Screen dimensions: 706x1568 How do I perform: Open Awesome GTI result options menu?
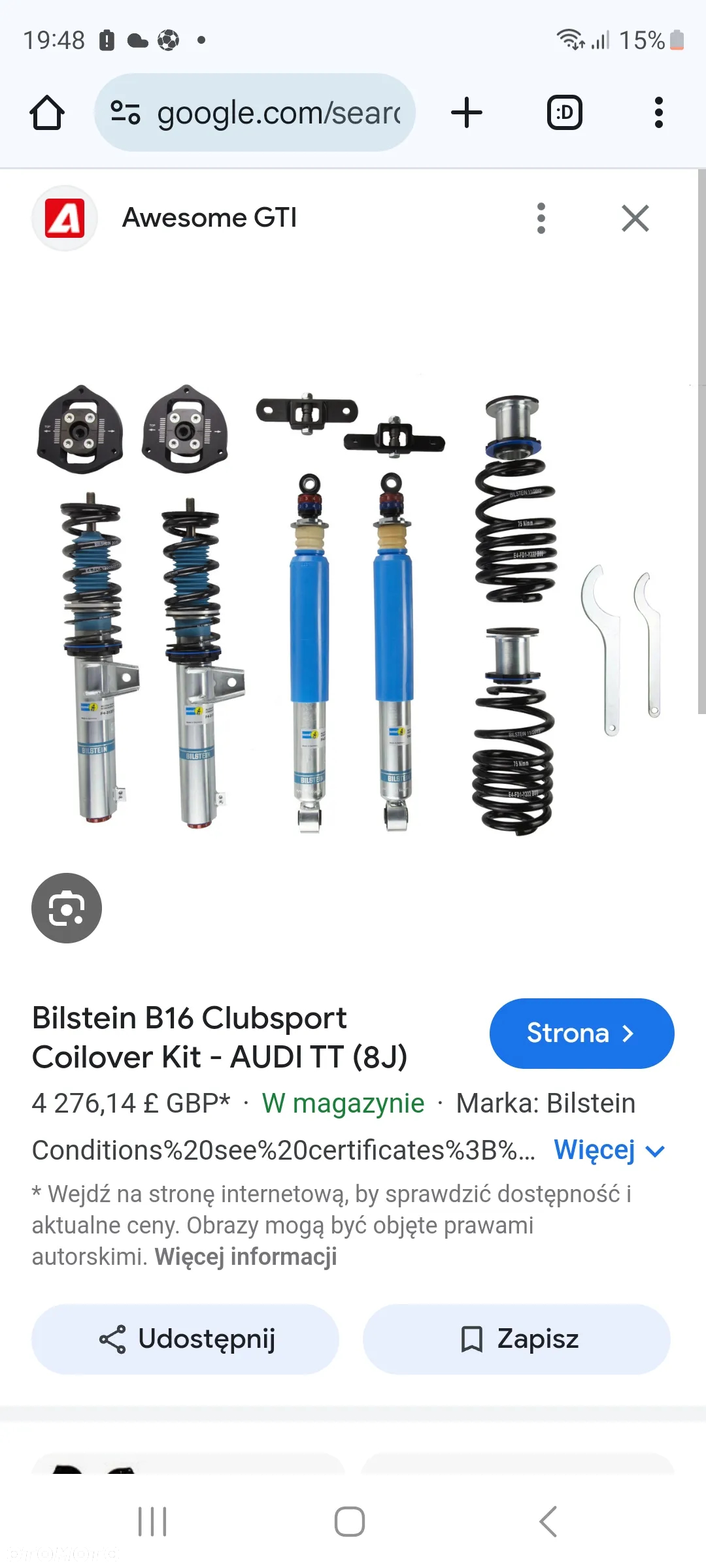[x=541, y=218]
